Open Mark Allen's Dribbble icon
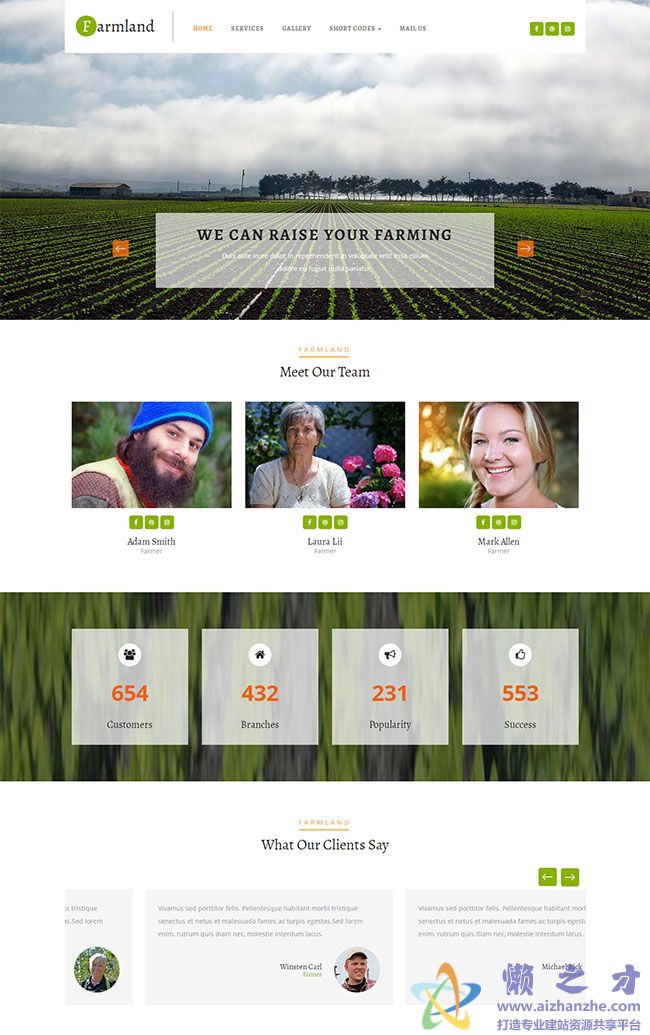 click(x=498, y=522)
